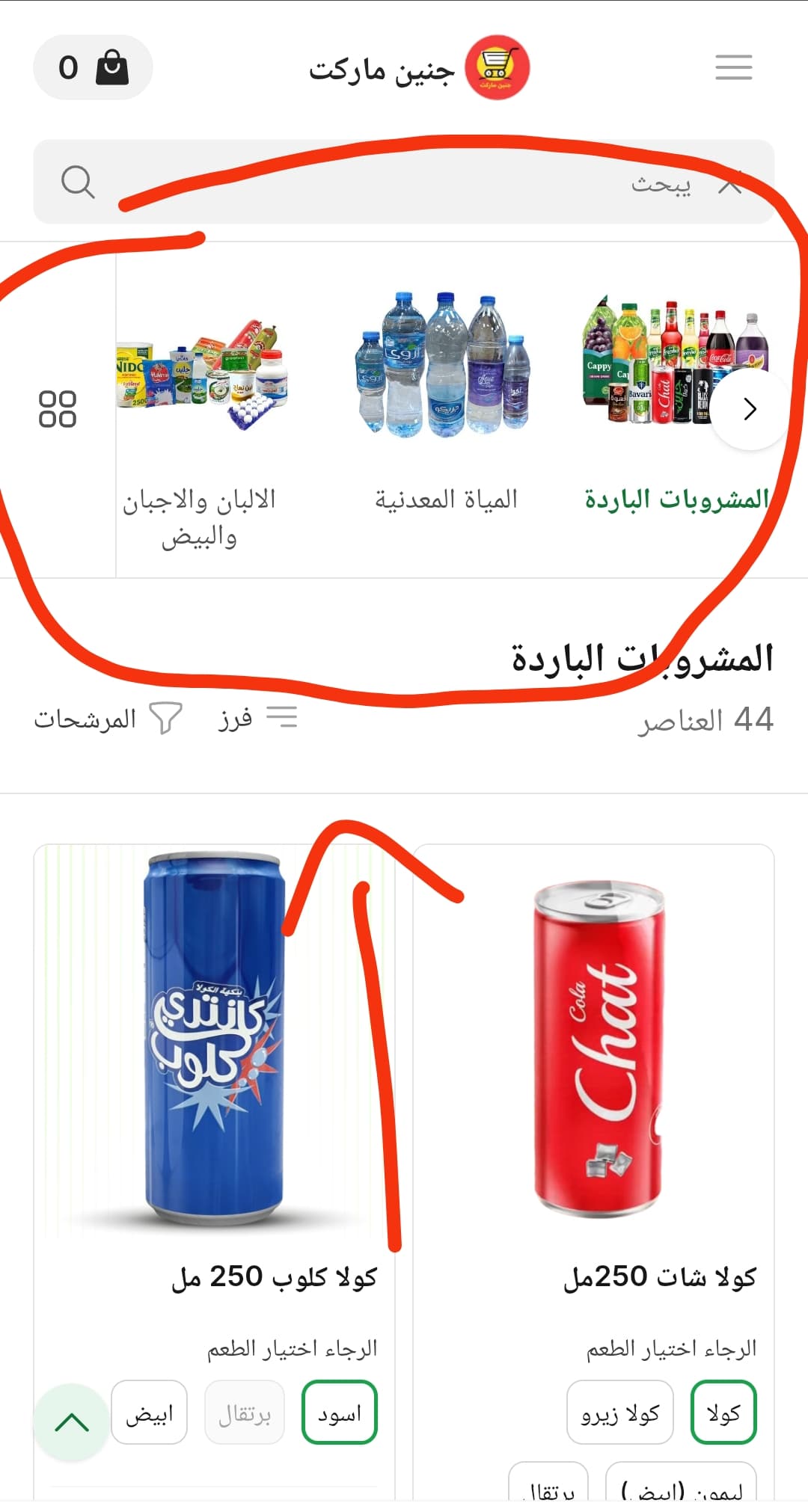Open the shopping cart
Viewport: 808px width, 1512px height.
click(93, 67)
